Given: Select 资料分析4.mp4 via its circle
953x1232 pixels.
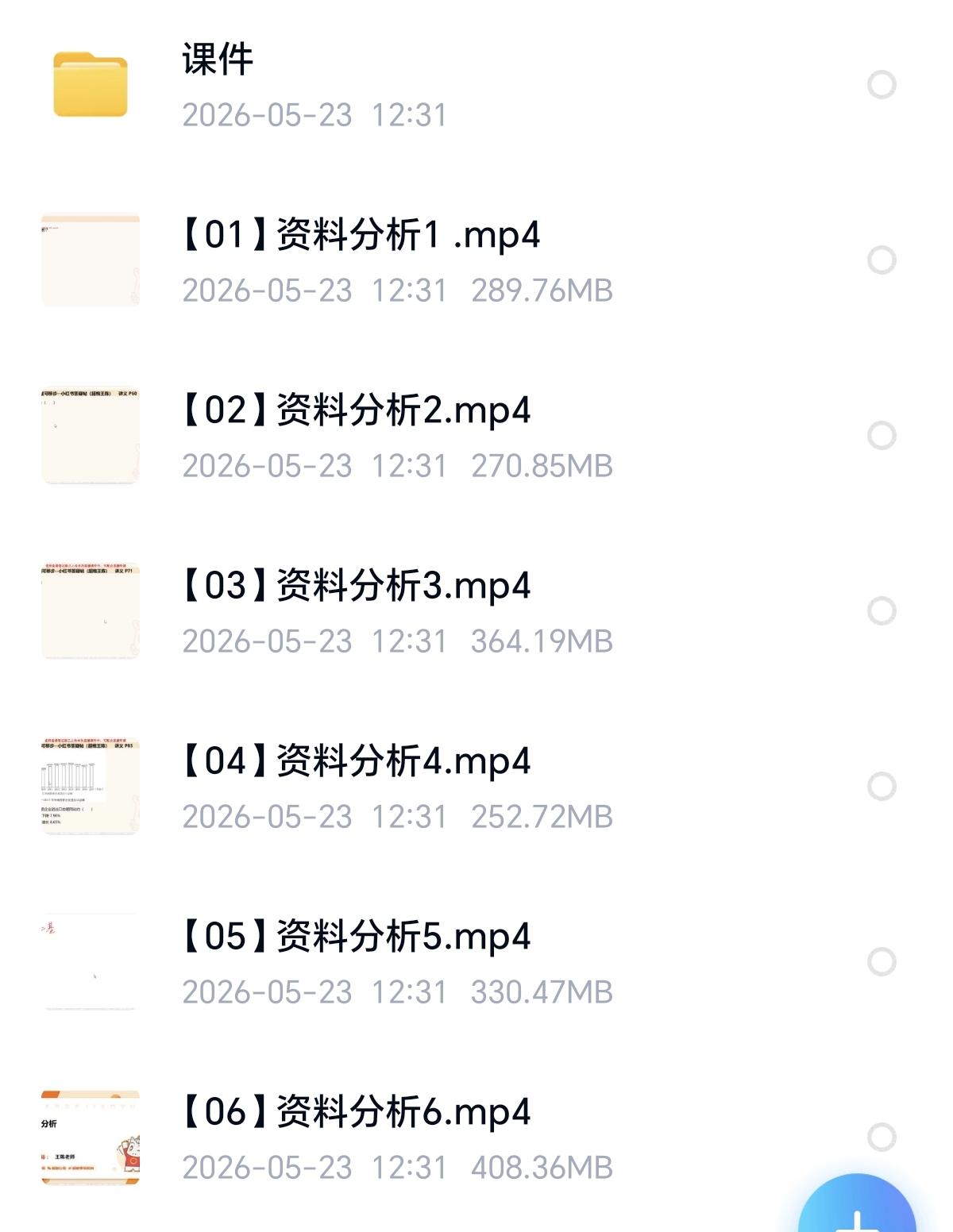Looking at the screenshot, I should coord(882,787).
